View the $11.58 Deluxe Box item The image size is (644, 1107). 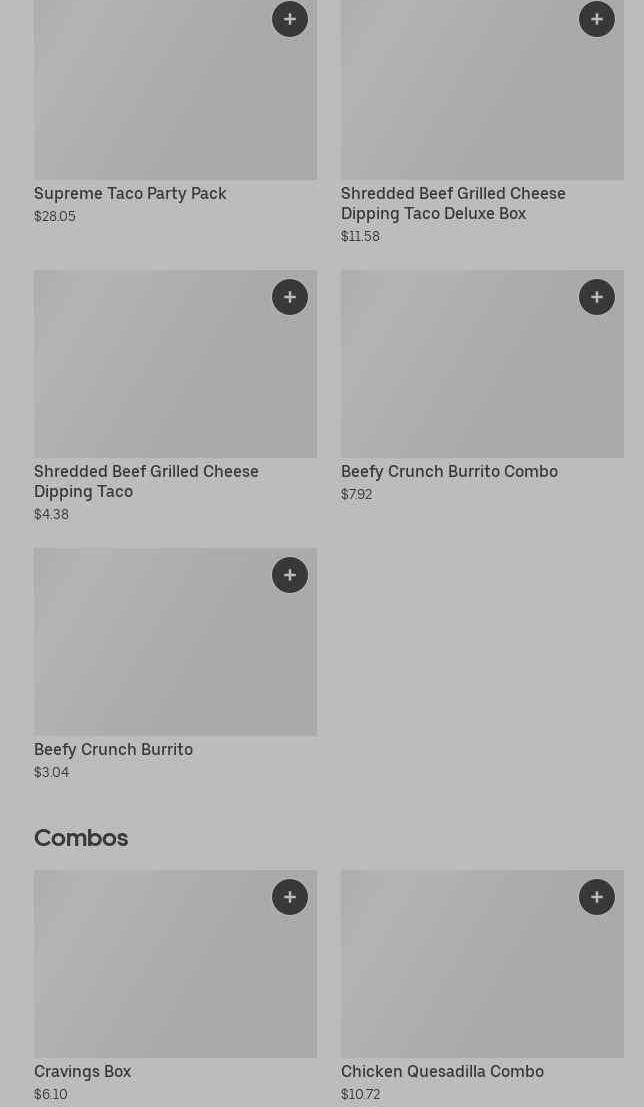[x=453, y=203]
